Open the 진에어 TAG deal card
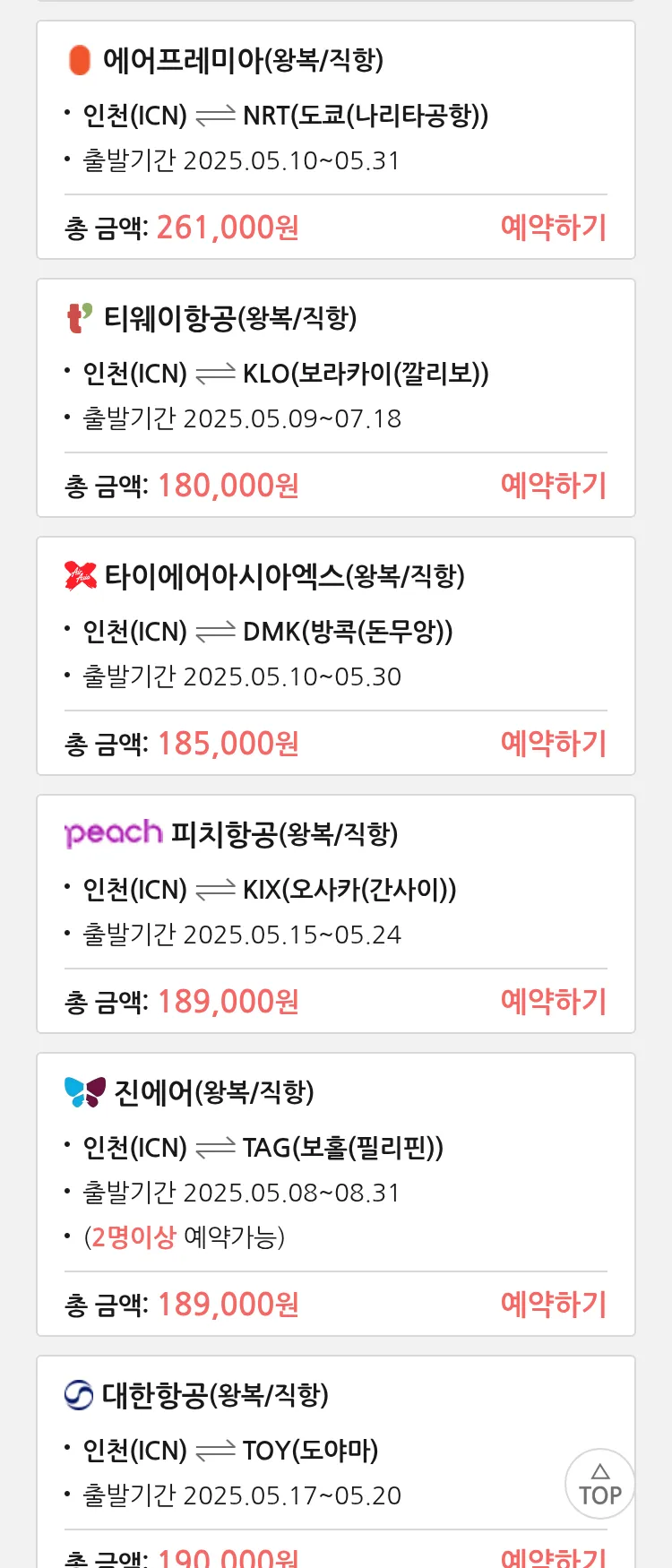Viewport: 672px width, 1568px height. point(335,1149)
